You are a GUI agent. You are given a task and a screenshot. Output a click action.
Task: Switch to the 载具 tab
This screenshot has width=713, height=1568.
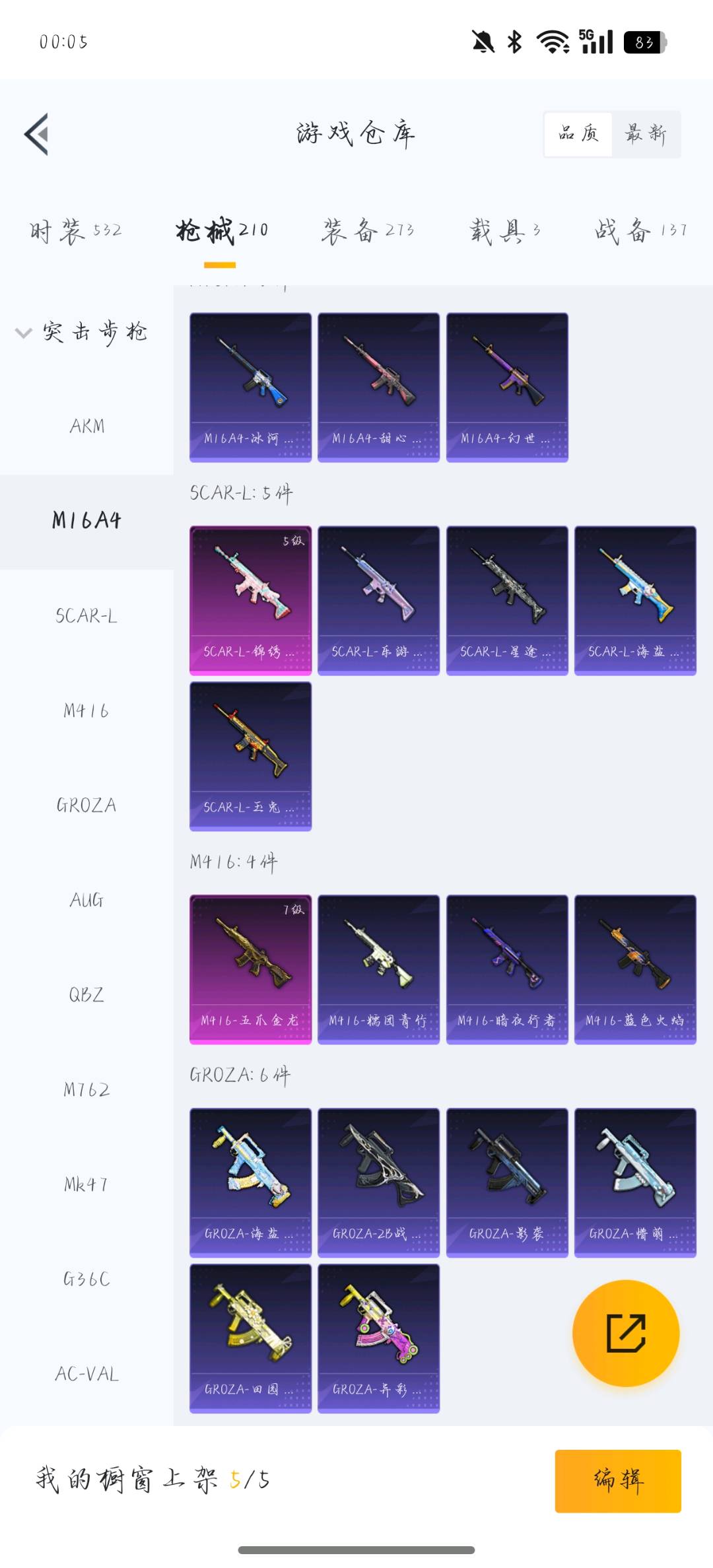506,230
